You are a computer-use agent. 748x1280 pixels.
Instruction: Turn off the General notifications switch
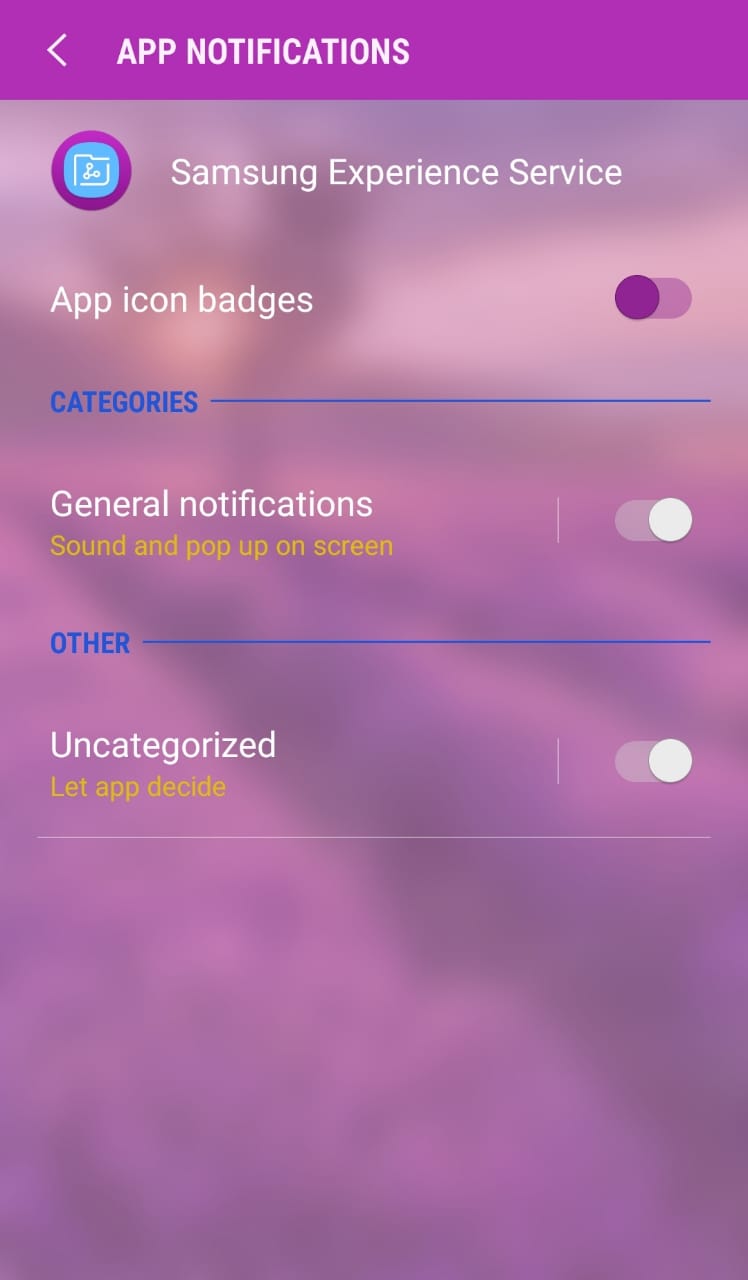[653, 521]
